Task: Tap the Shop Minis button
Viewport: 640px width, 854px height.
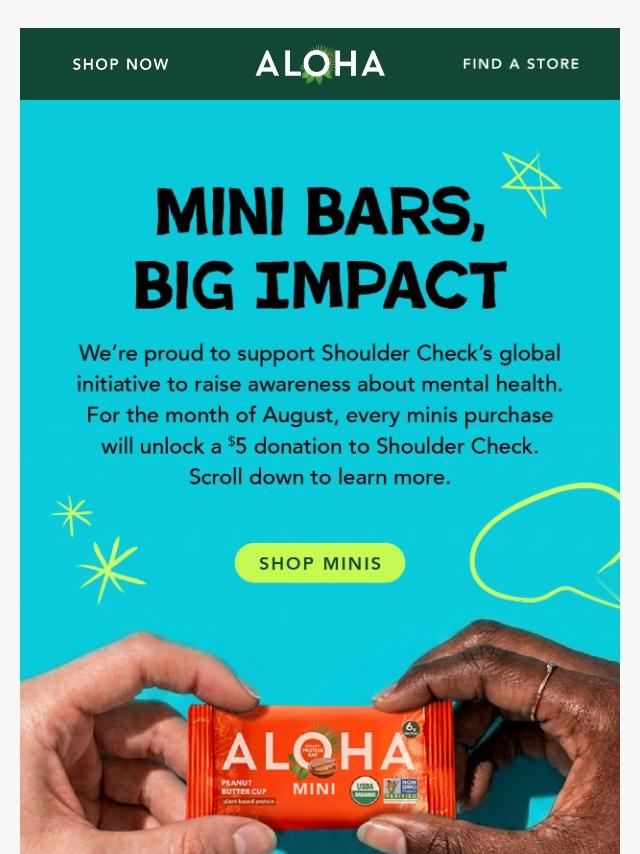Action: click(320, 563)
